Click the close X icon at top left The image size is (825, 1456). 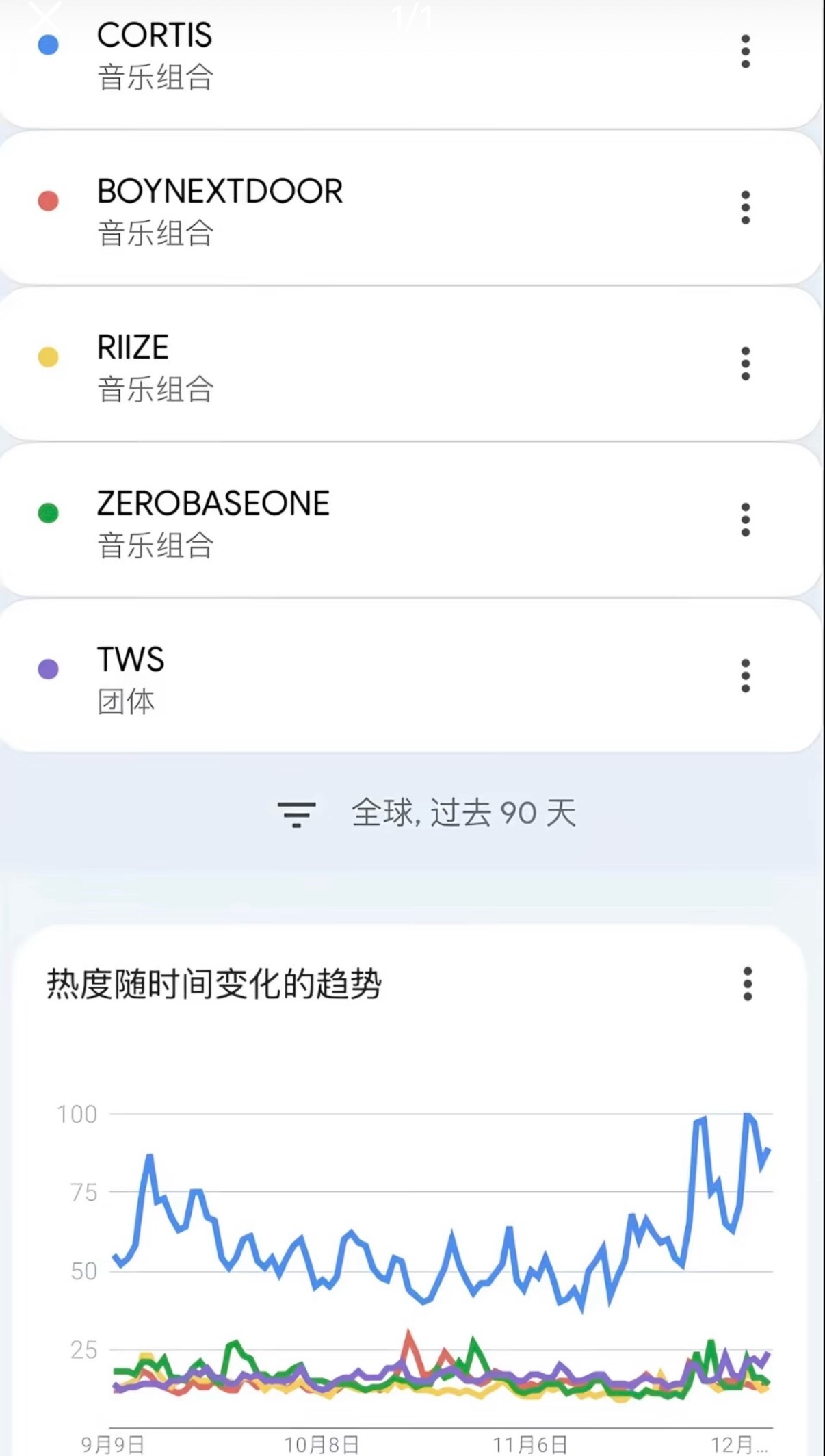click(47, 10)
